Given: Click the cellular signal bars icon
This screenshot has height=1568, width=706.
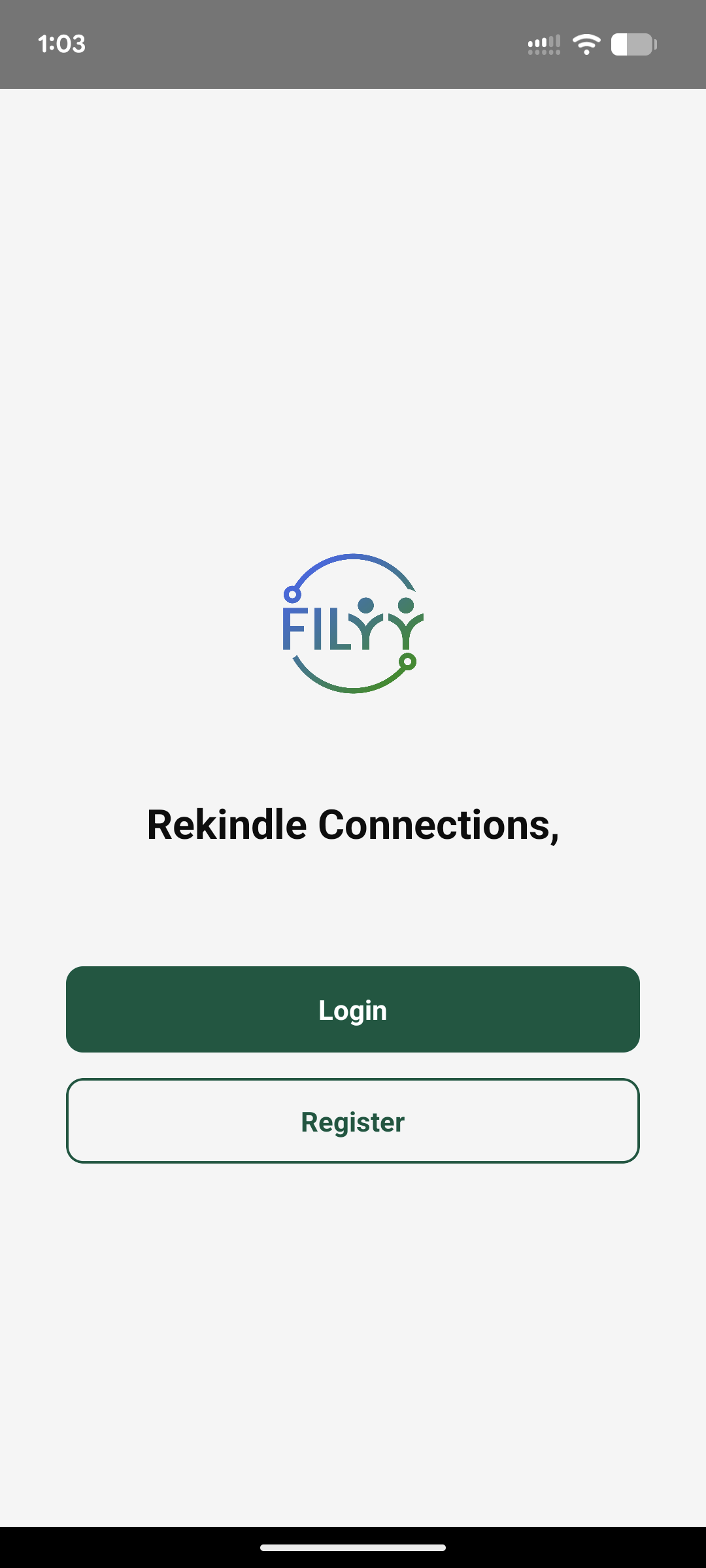Looking at the screenshot, I should 544,44.
